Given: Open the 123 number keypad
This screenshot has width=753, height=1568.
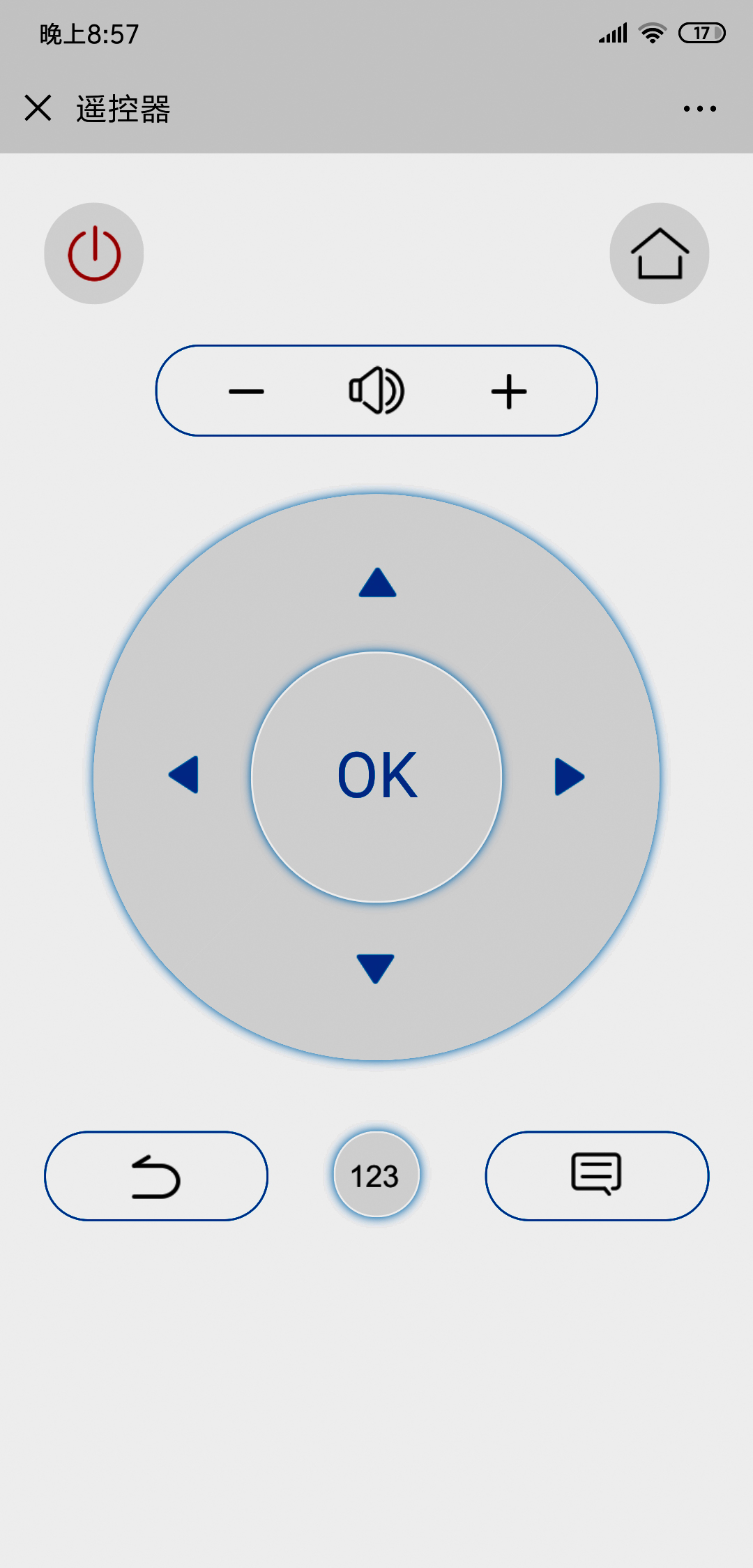Looking at the screenshot, I should click(x=376, y=1175).
